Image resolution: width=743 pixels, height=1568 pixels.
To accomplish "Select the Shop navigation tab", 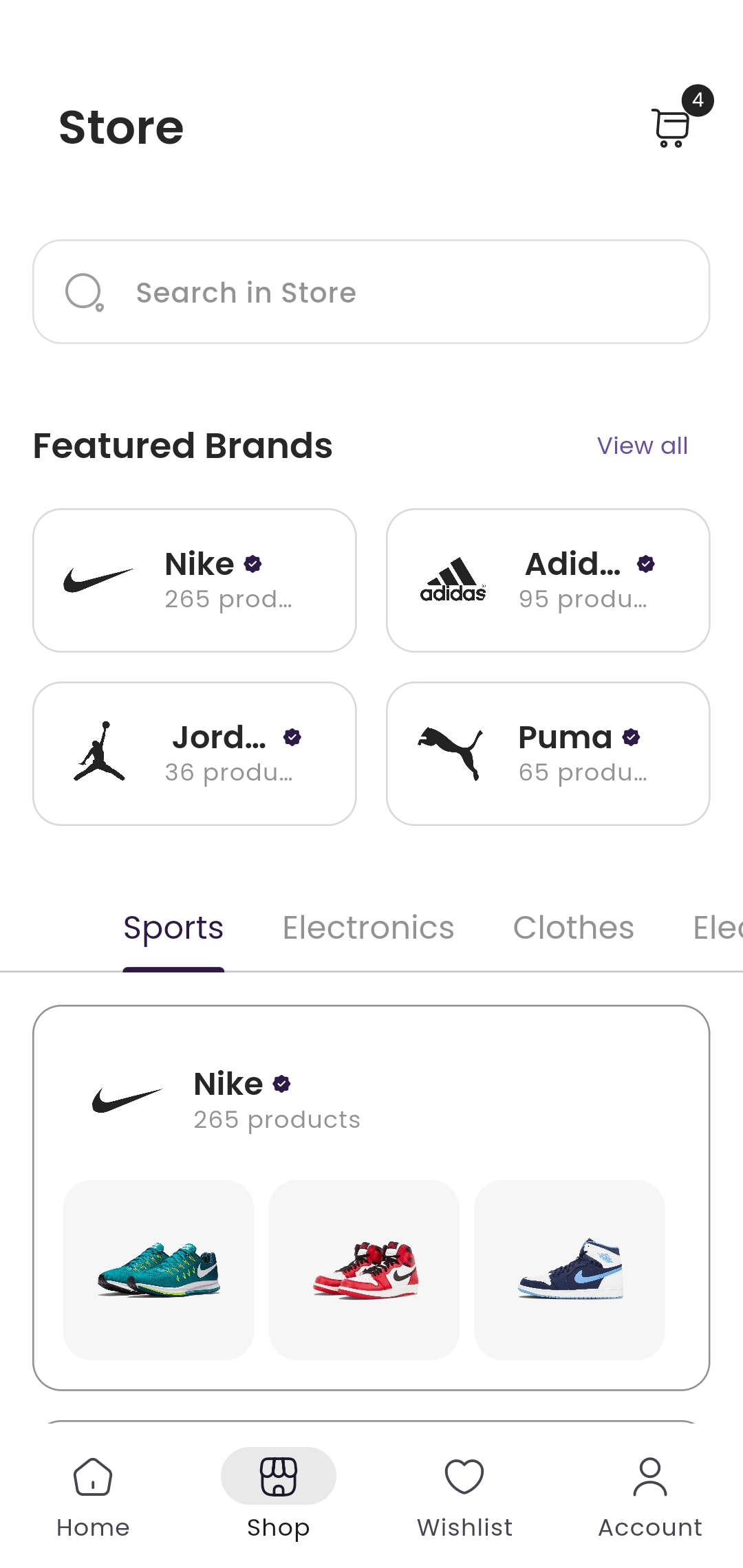I will 279,1492.
